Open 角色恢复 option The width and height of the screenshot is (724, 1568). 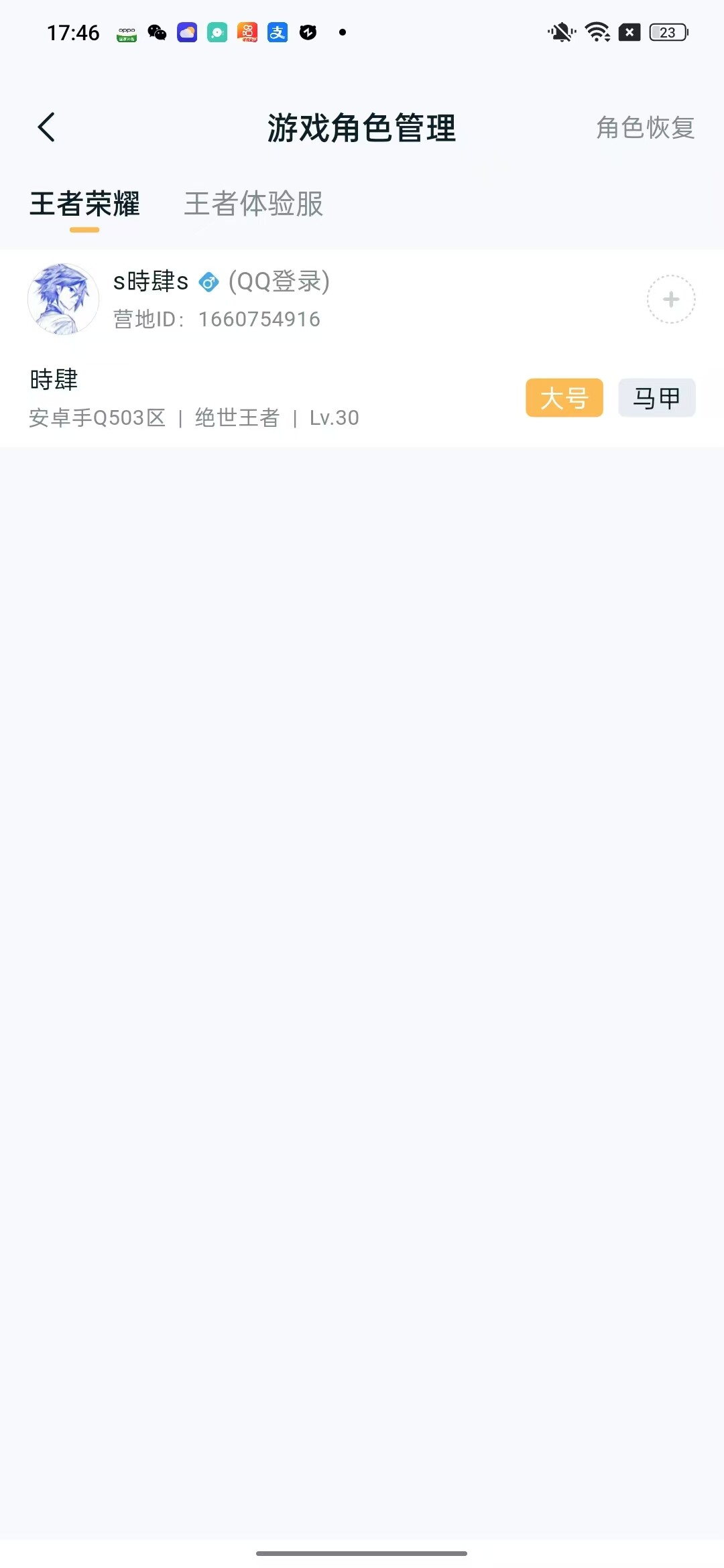645,127
